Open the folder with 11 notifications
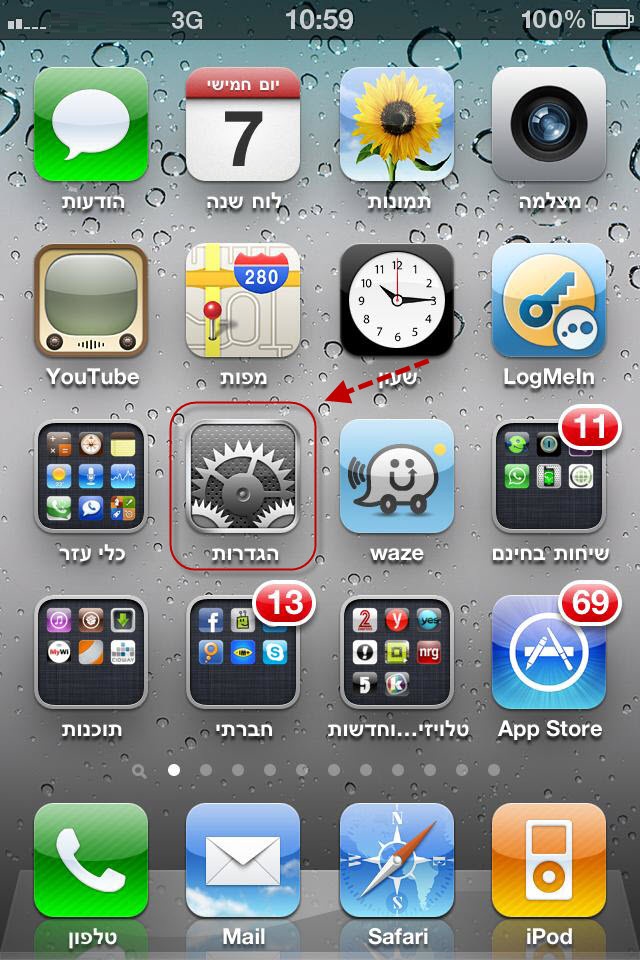640x960 pixels. (x=548, y=476)
